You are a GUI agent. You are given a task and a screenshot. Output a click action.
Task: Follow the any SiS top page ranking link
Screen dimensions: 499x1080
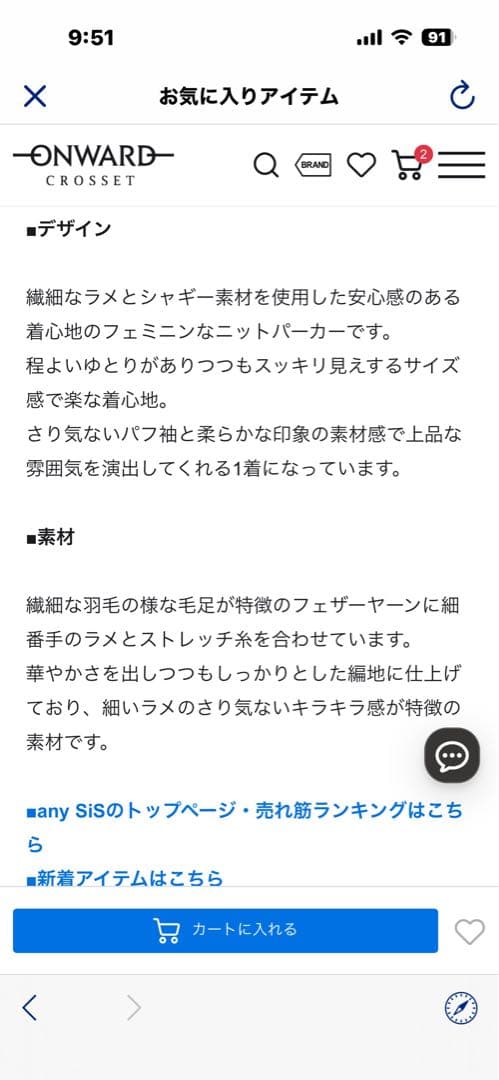coord(244,827)
